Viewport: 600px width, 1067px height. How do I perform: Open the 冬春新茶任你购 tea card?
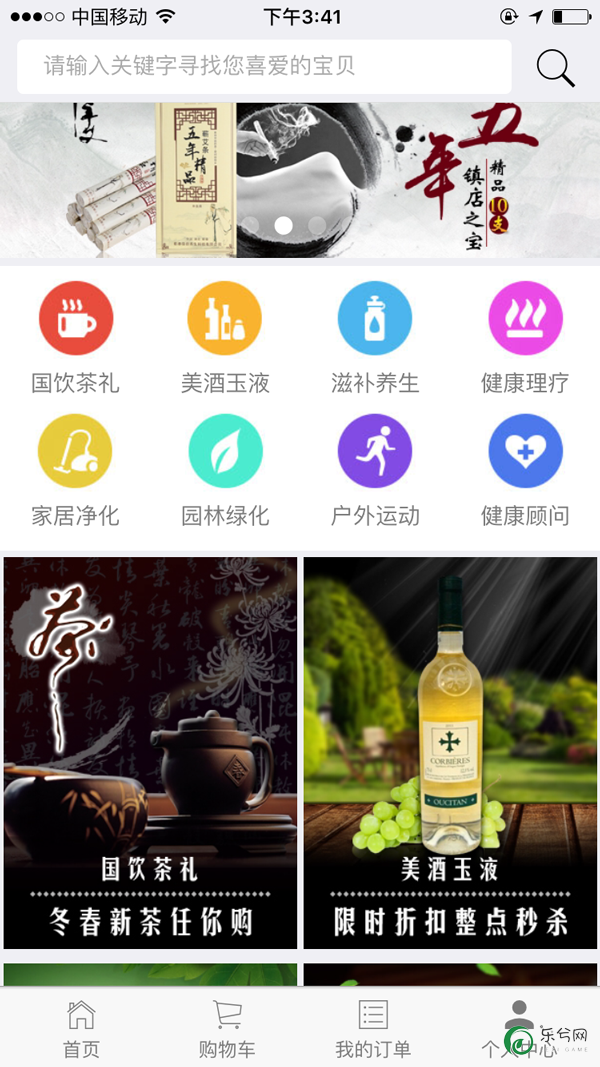[151, 752]
